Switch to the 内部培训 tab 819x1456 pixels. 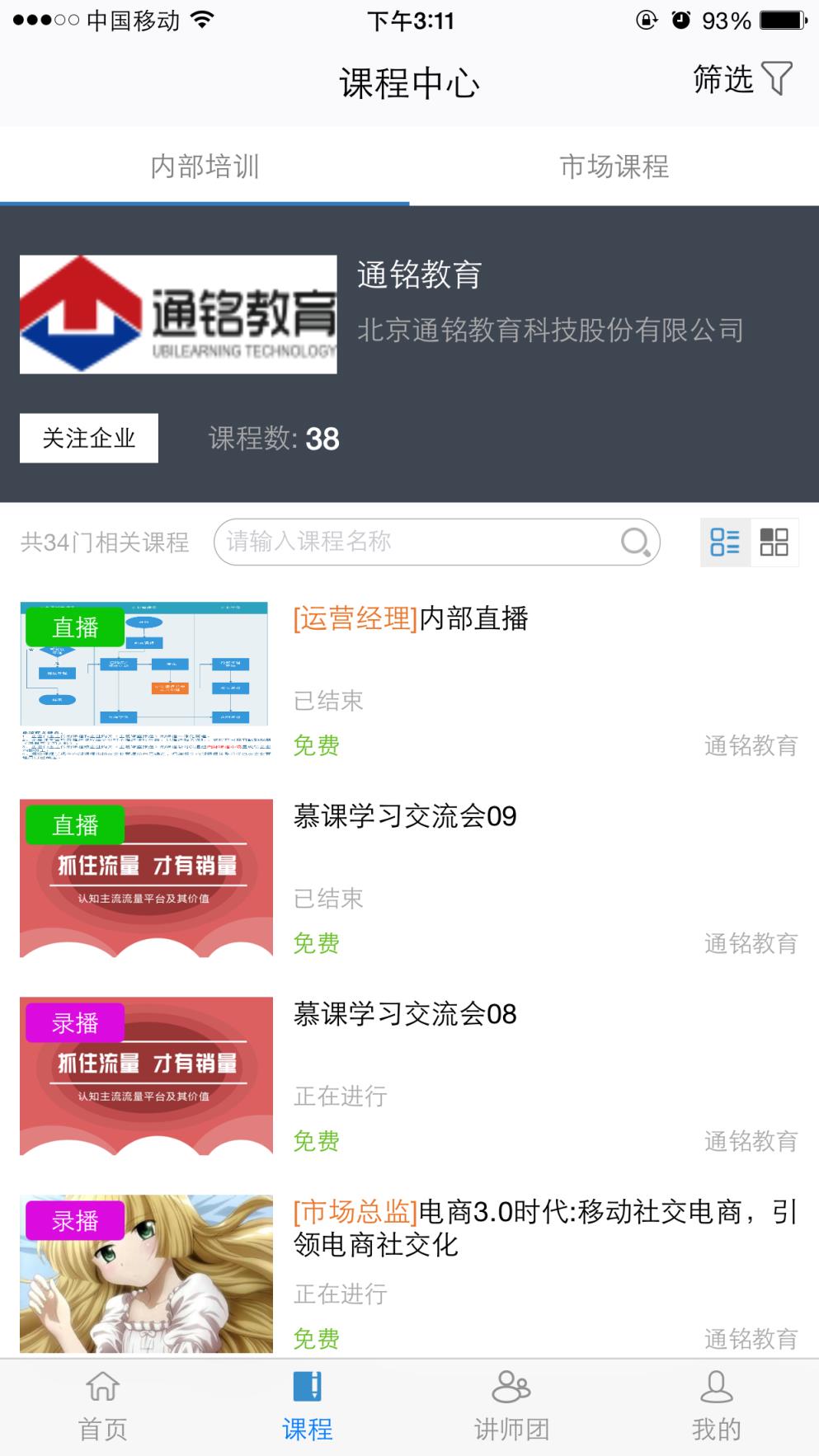[x=205, y=167]
